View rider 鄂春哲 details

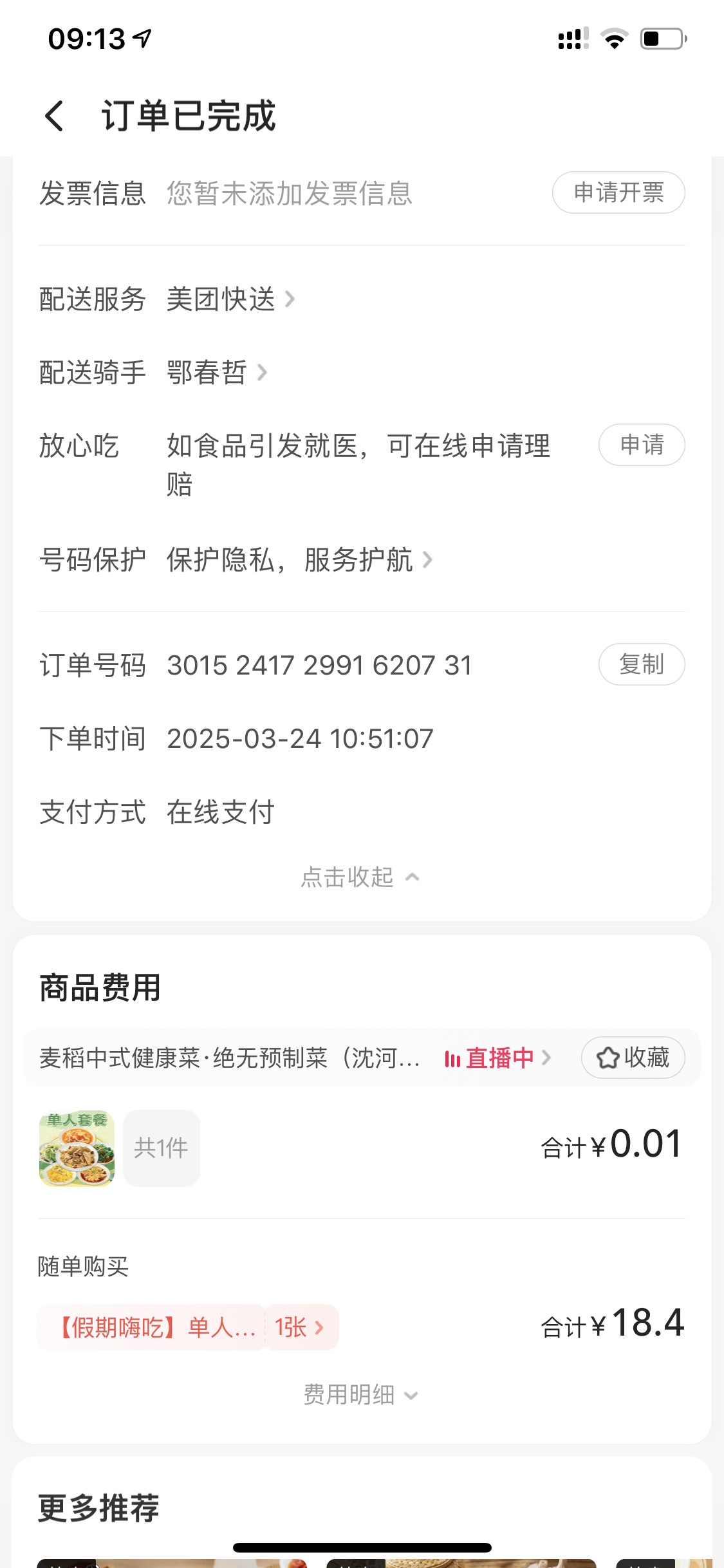pyautogui.click(x=216, y=373)
